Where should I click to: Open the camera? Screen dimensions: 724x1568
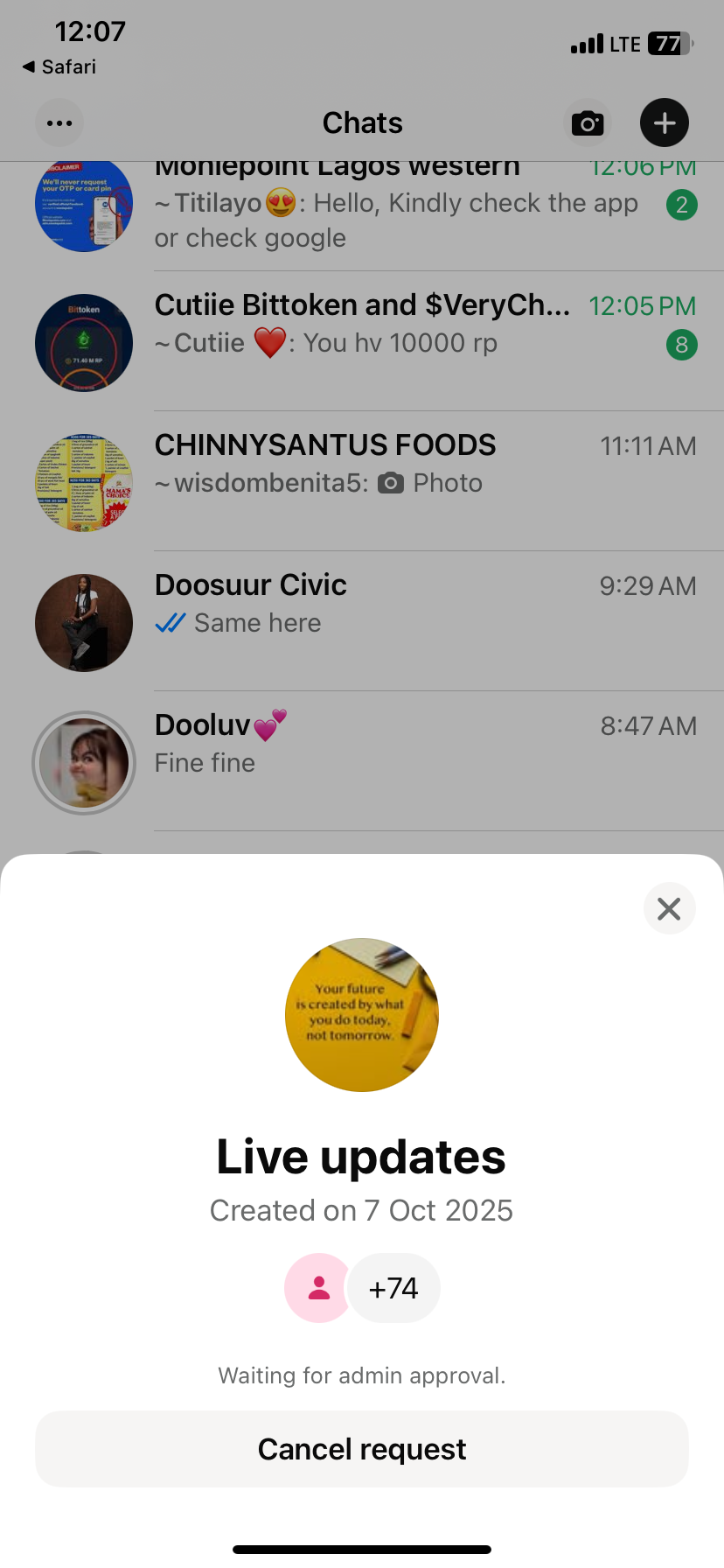588,123
